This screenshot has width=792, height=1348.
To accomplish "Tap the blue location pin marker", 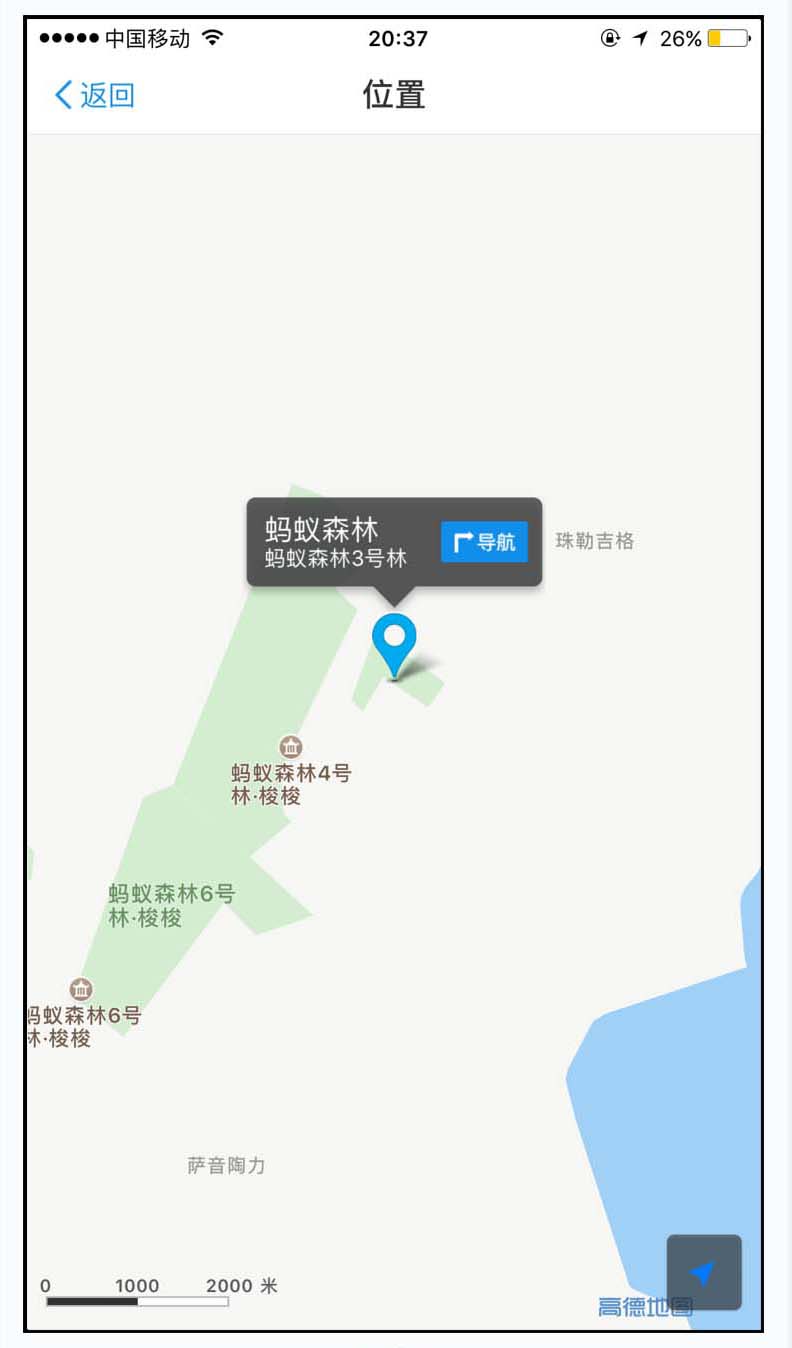I will click(394, 640).
